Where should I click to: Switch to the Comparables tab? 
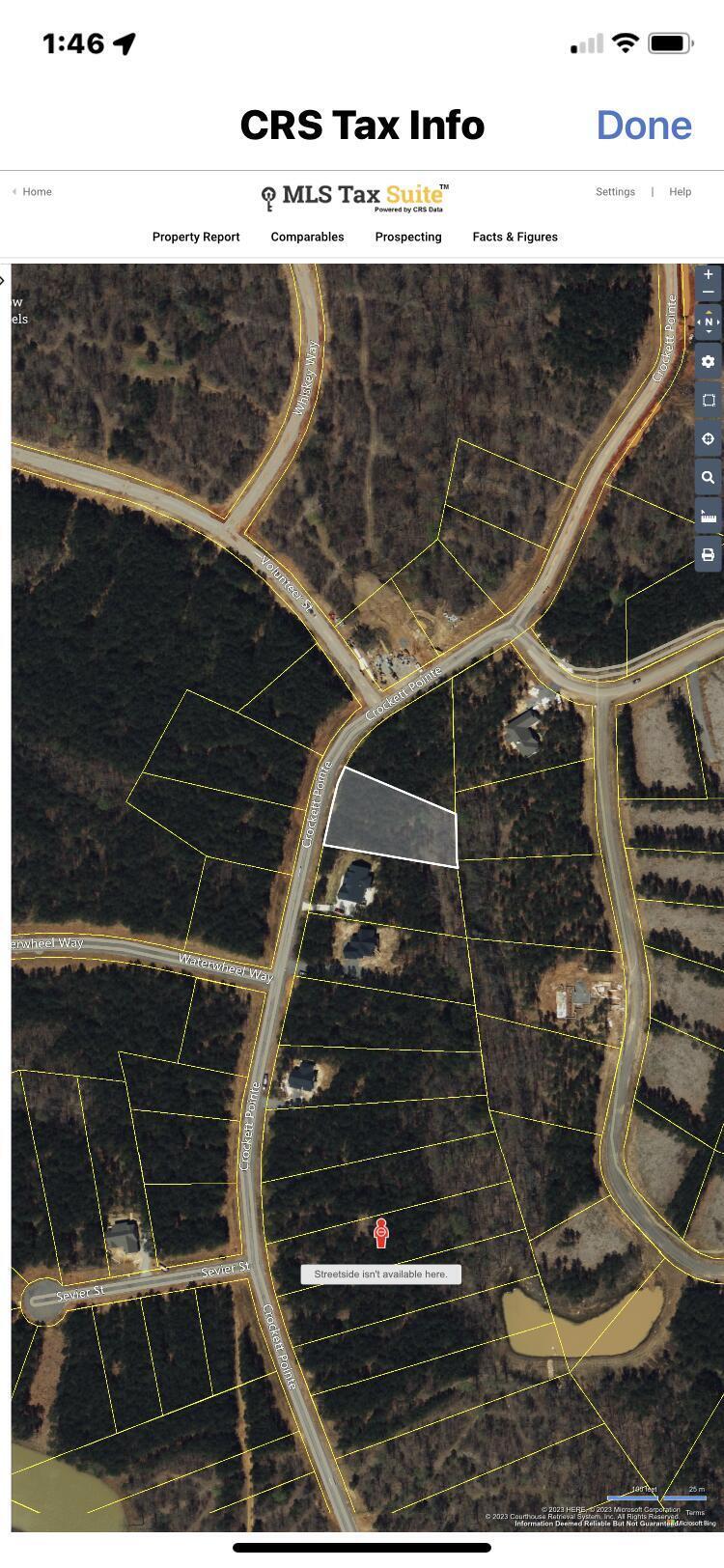click(x=307, y=237)
